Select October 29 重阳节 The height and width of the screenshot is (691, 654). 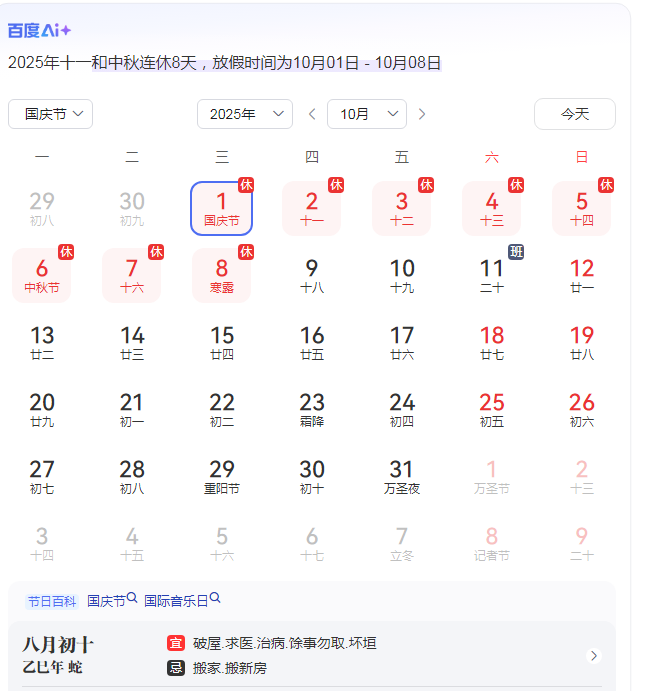tap(221, 477)
